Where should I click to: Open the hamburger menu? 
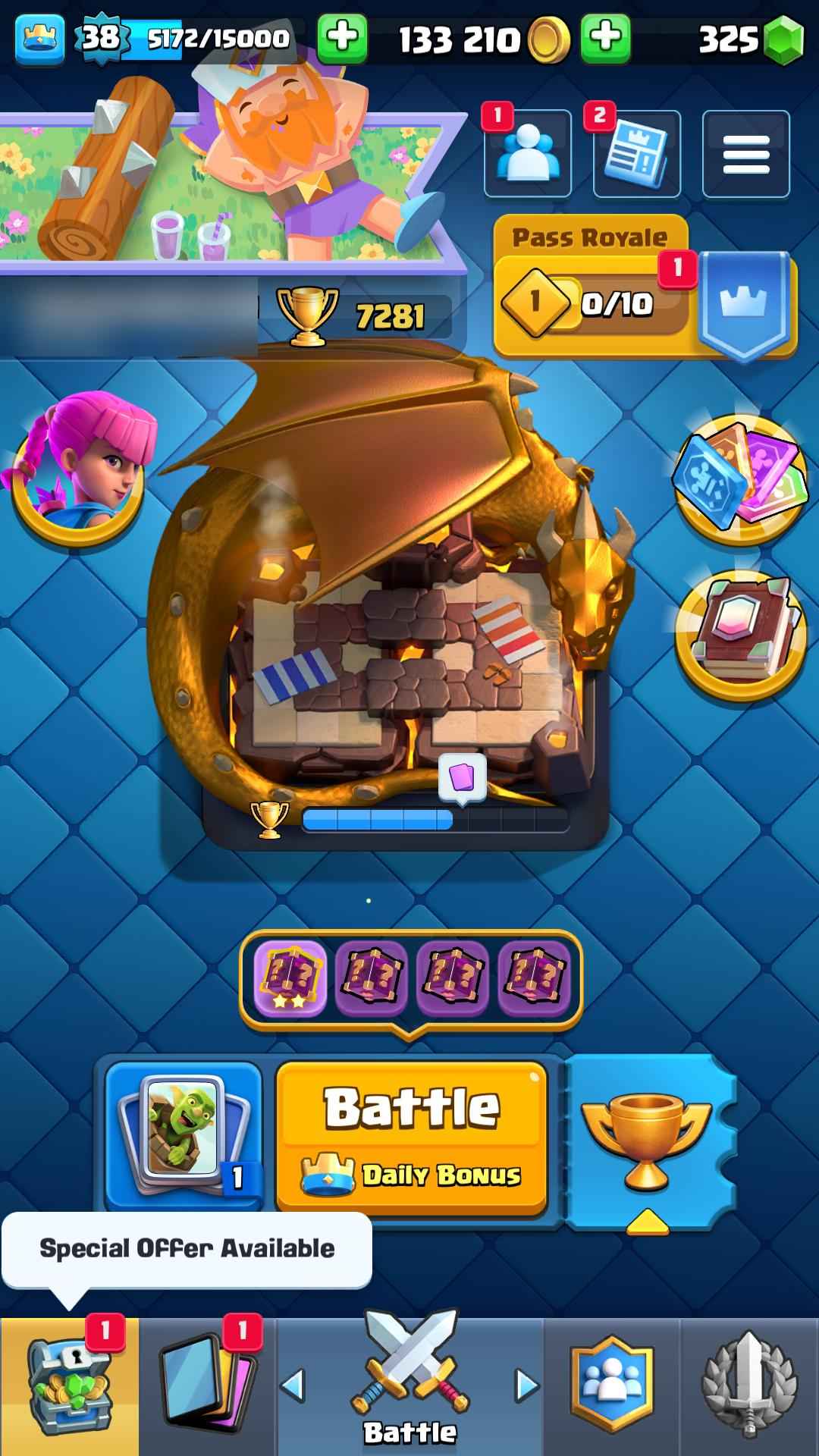pos(745,154)
